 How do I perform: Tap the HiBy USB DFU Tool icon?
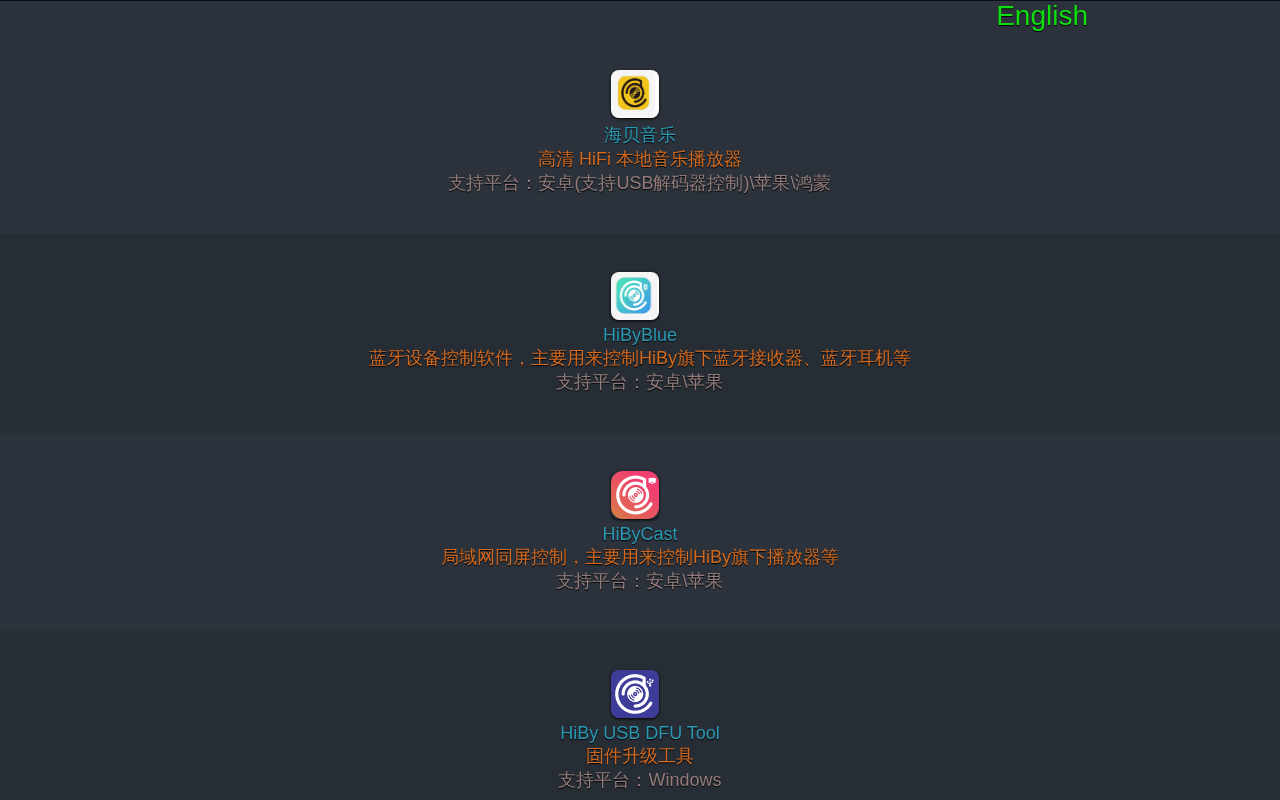click(x=635, y=694)
